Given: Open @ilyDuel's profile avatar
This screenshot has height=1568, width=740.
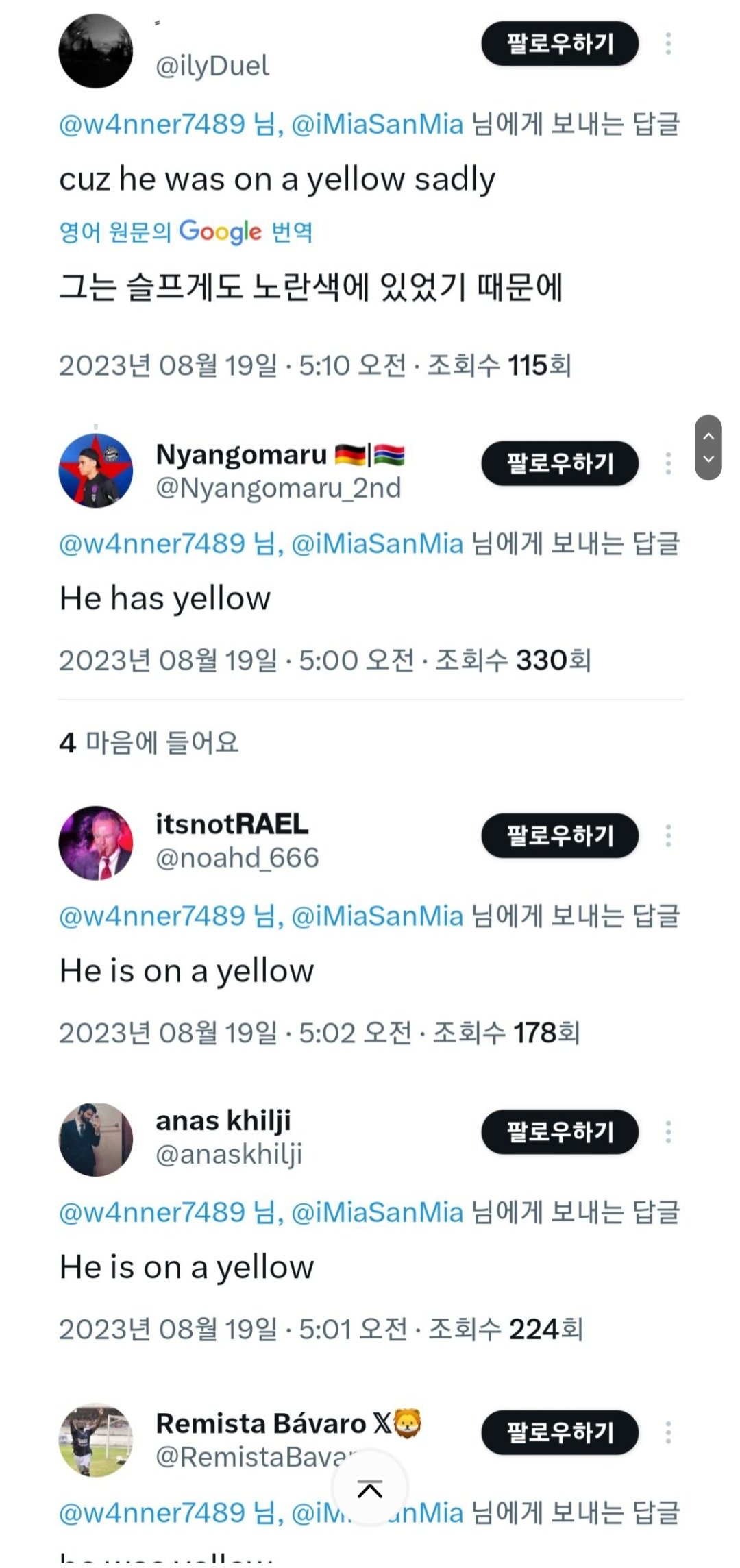Looking at the screenshot, I should coord(96,51).
